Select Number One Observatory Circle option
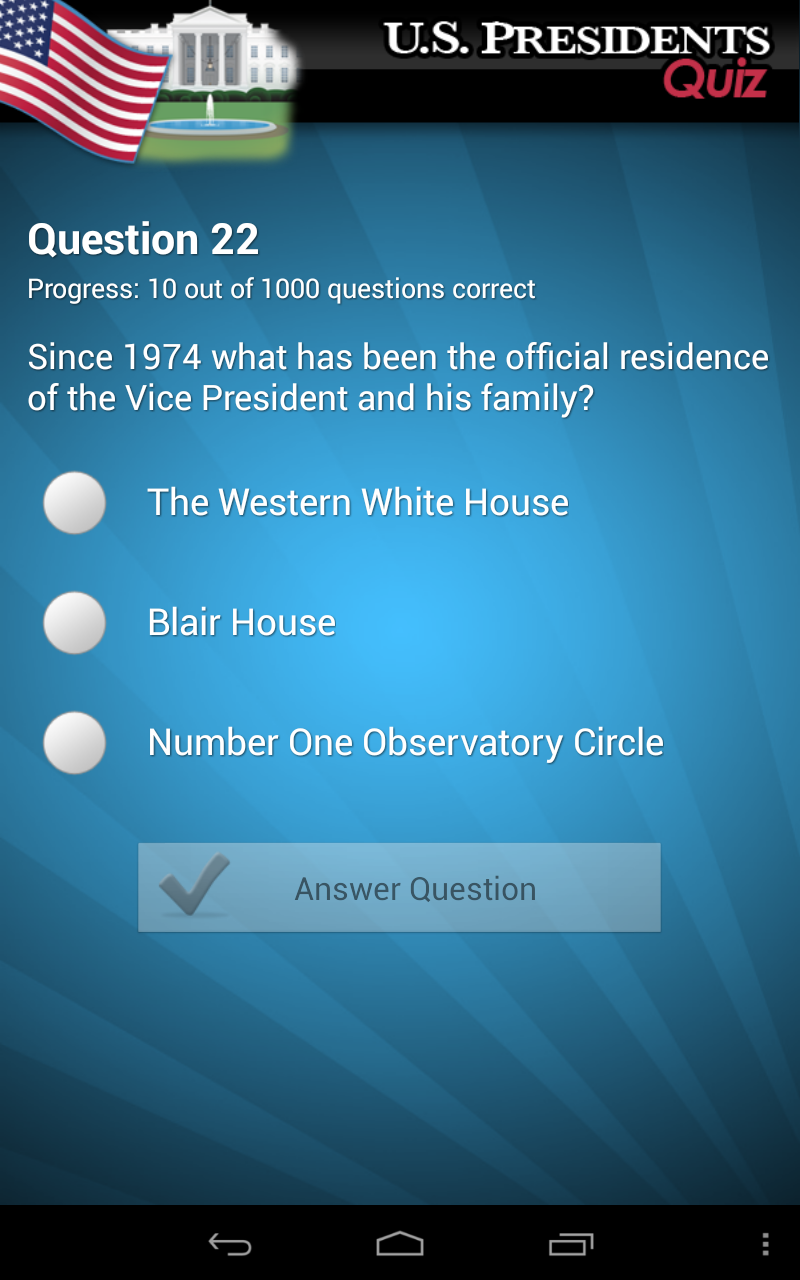Viewport: 800px width, 1280px height. (x=74, y=743)
